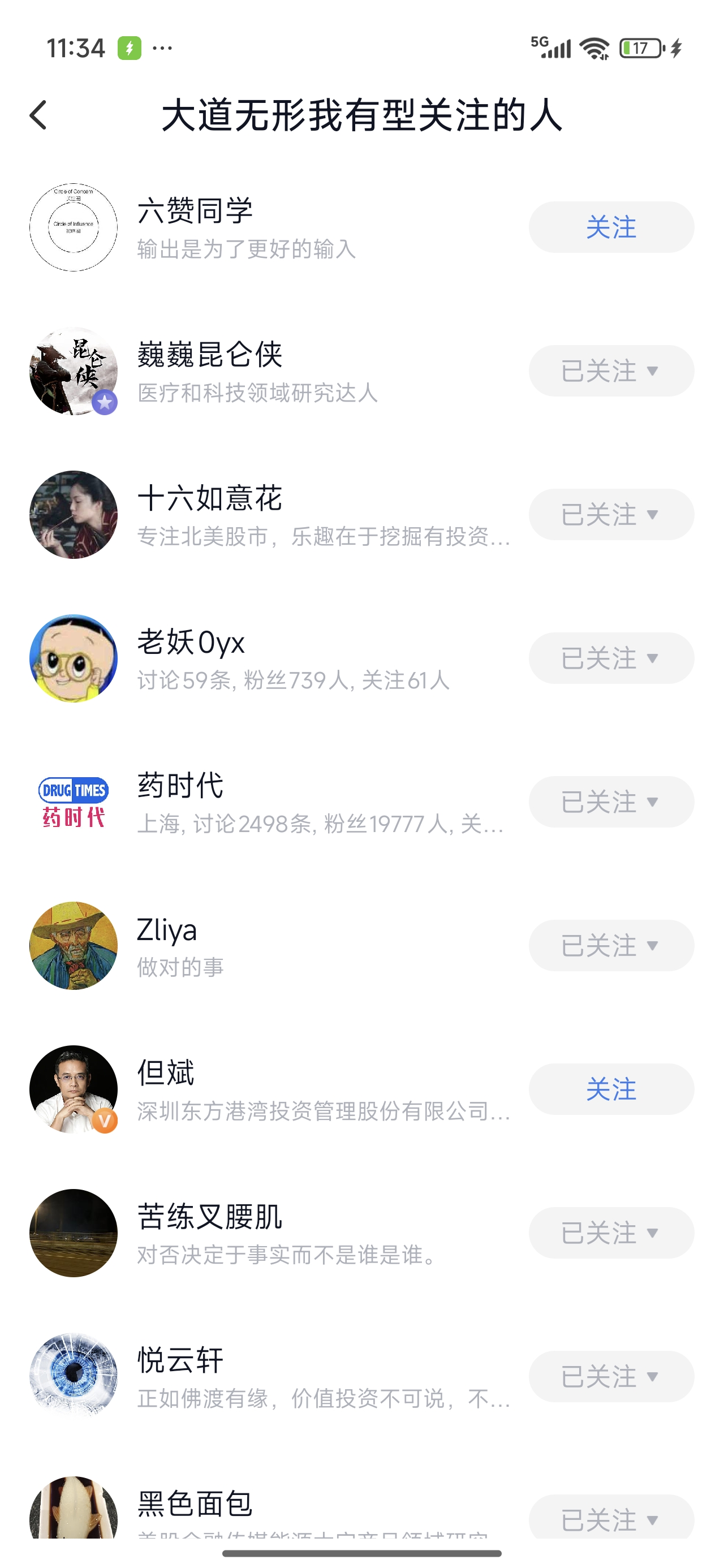Open 已关注 dropdown for 十六如意花
Screen dimensions: 724x1568
(611, 514)
